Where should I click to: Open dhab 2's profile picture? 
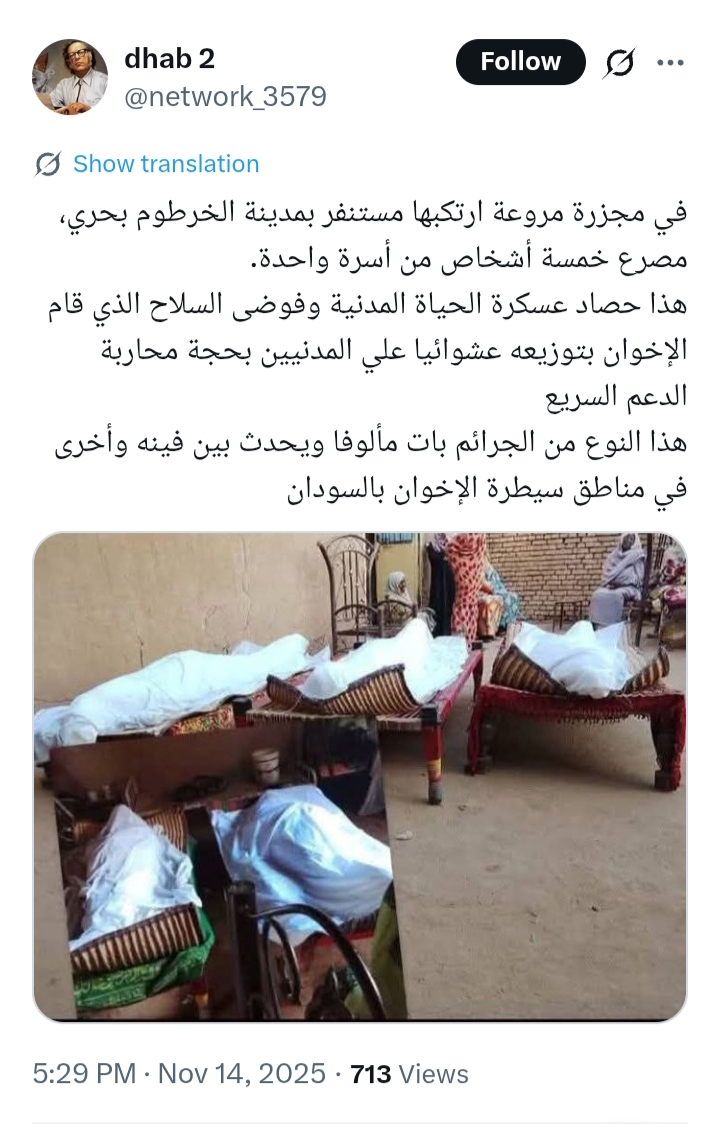point(70,77)
